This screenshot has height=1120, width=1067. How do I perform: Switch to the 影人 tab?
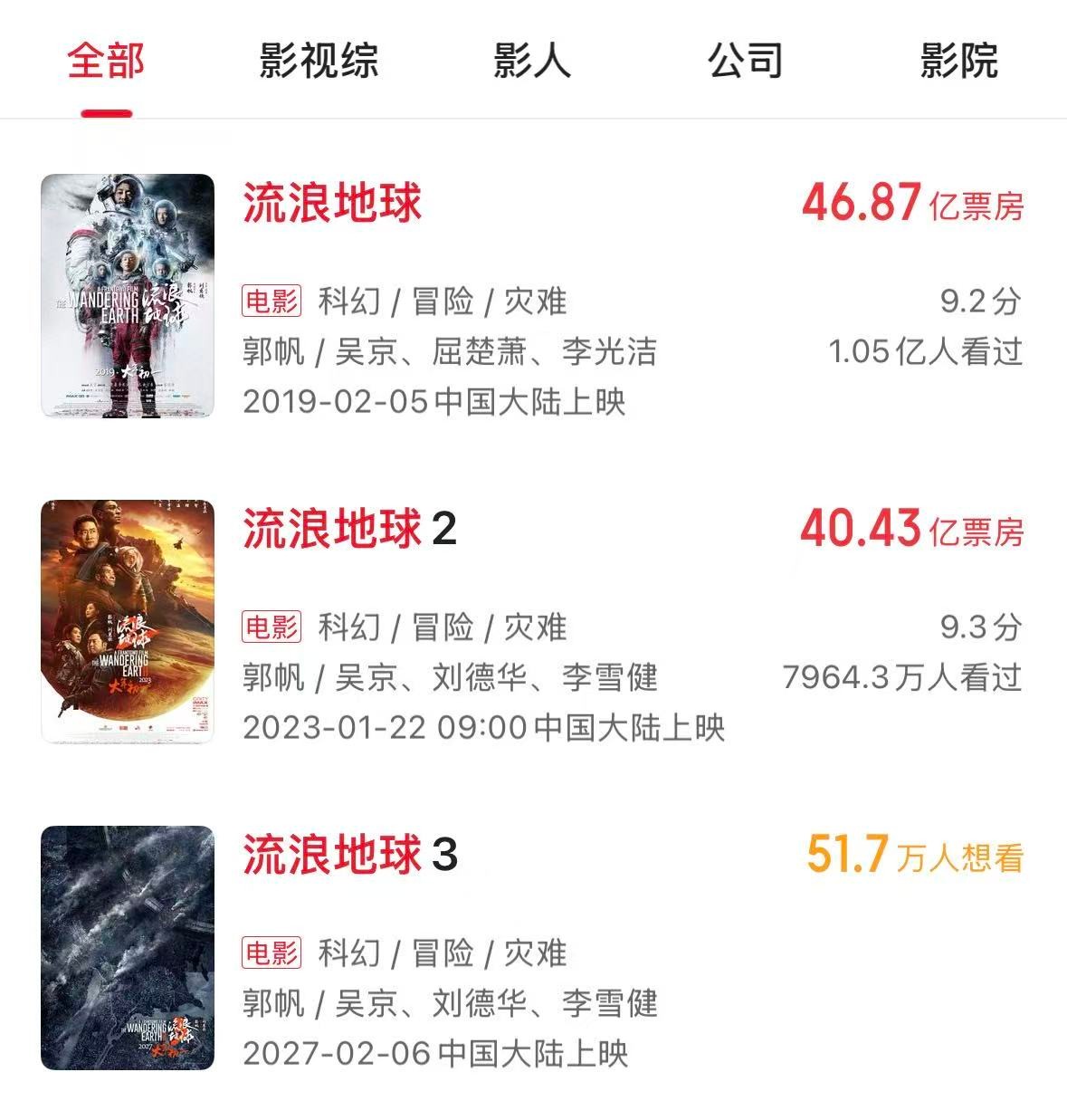coord(532,61)
